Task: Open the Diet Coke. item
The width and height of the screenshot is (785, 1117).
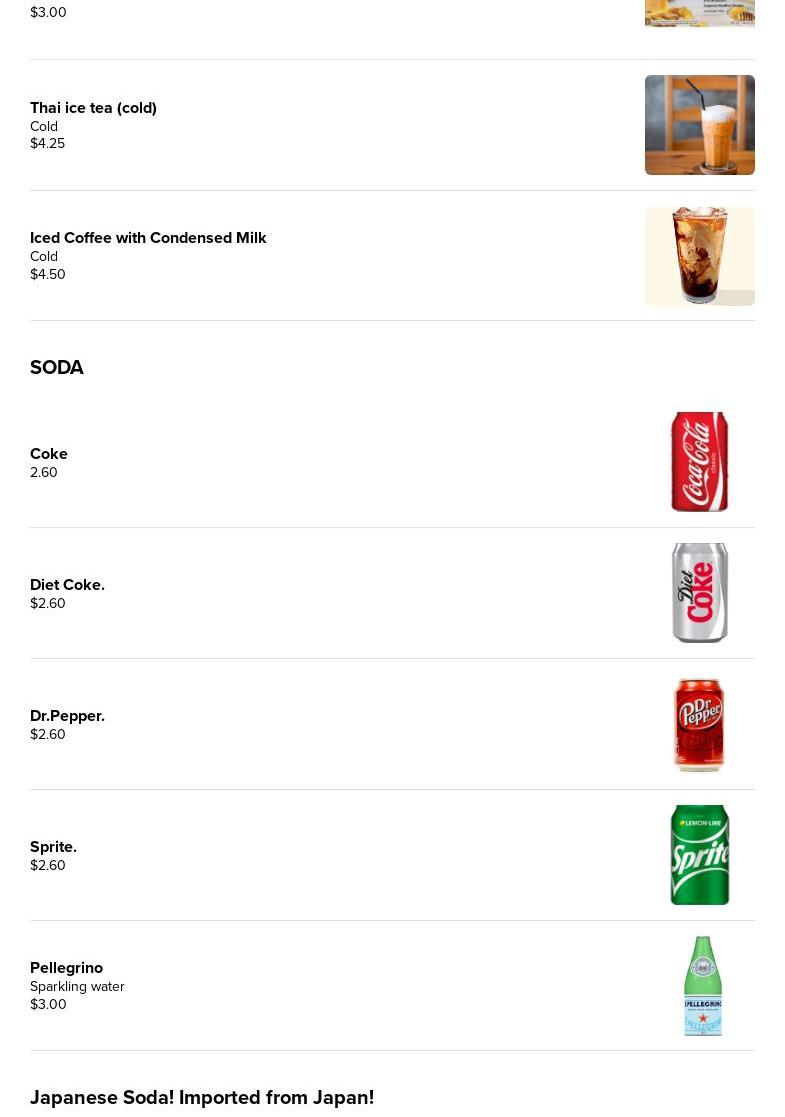Action: click(67, 585)
